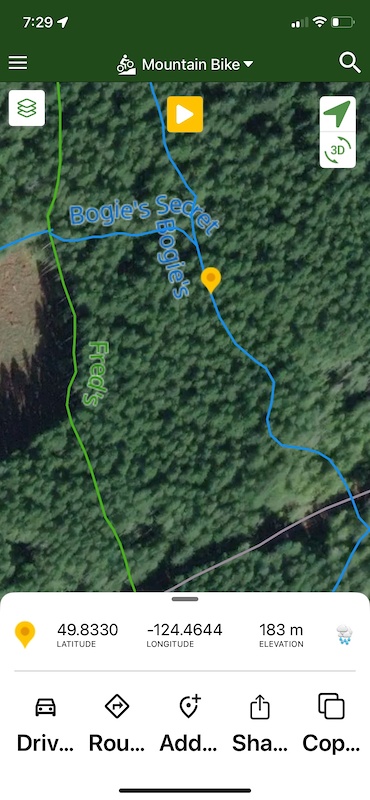Open the hamburger menu
Screen dimensions: 370x800
[x=18, y=63]
